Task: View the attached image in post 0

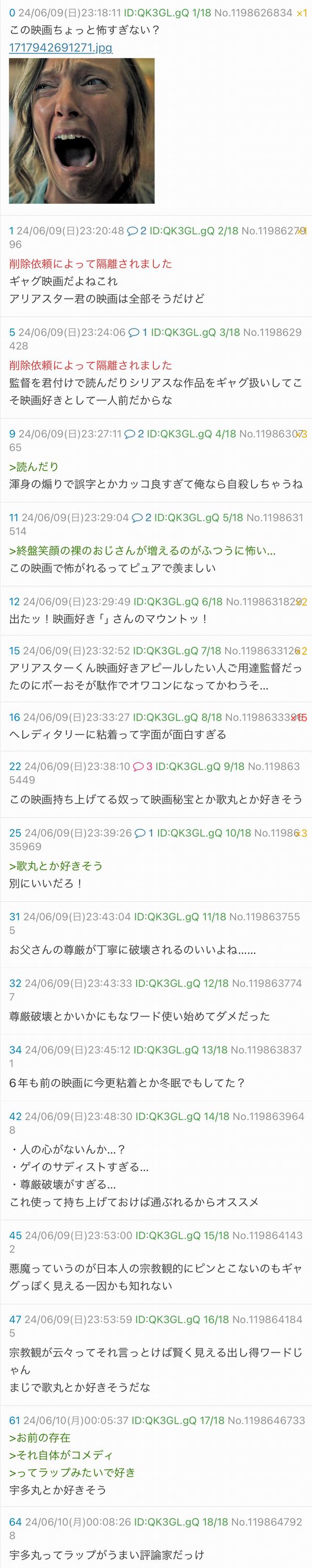Action: pyautogui.click(x=82, y=130)
